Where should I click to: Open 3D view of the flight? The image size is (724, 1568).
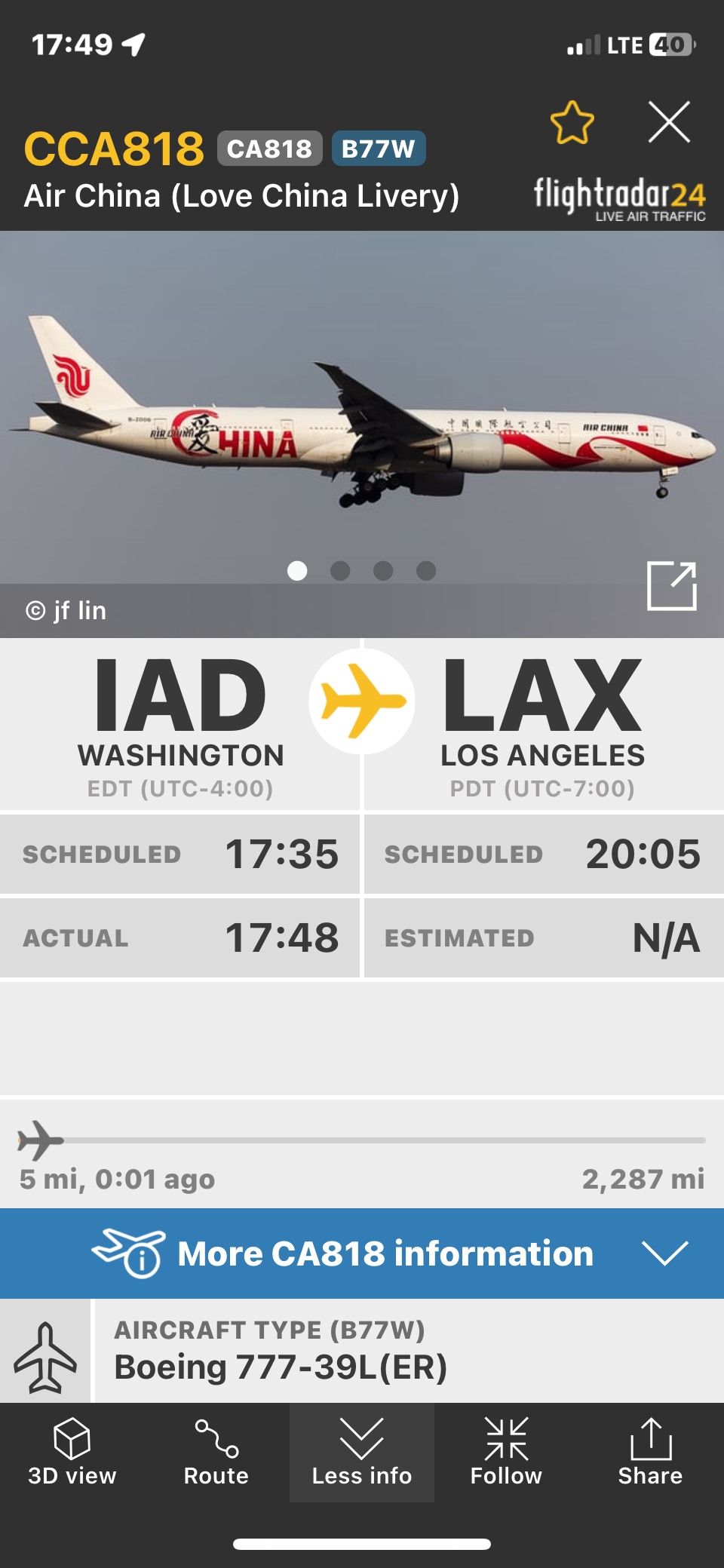tap(72, 1453)
